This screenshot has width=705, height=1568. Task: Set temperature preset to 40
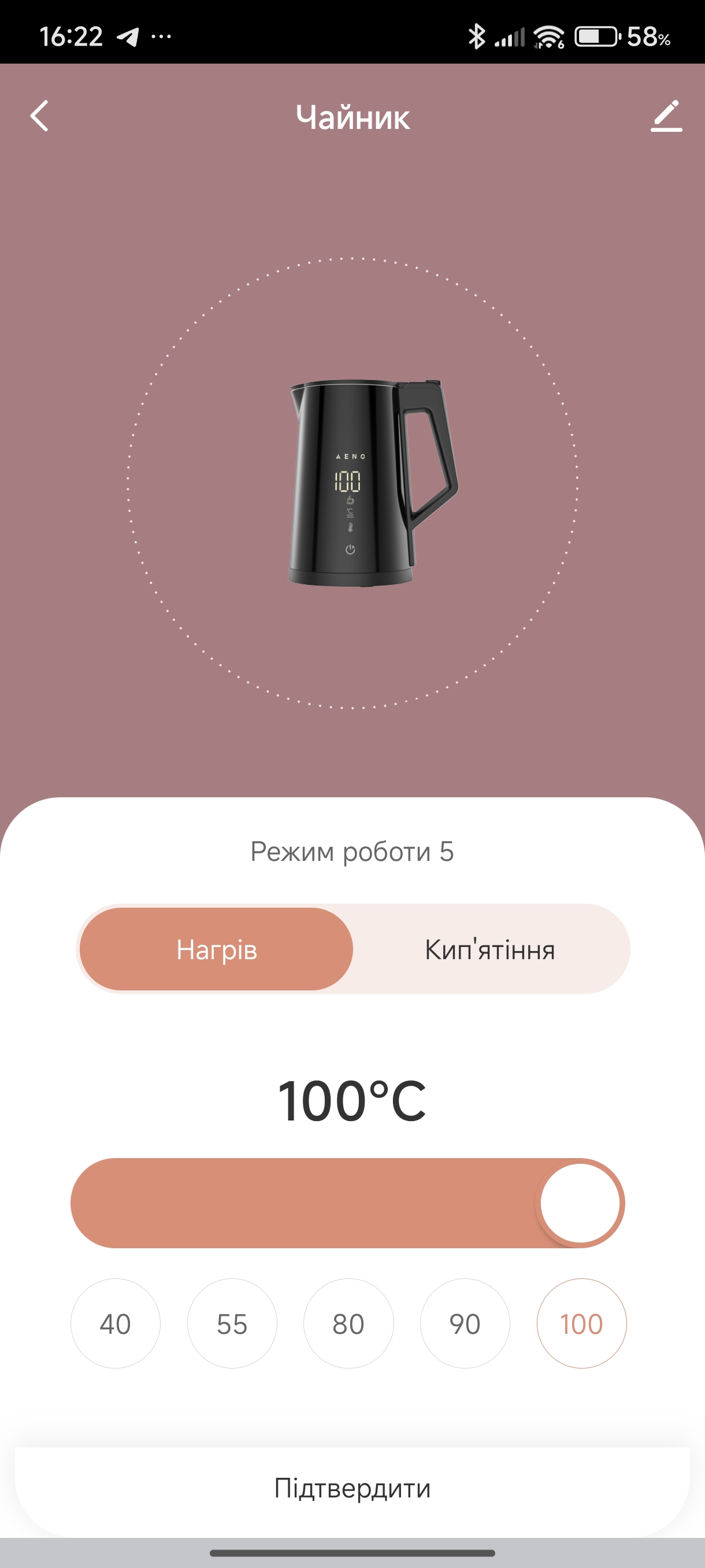(116, 1323)
